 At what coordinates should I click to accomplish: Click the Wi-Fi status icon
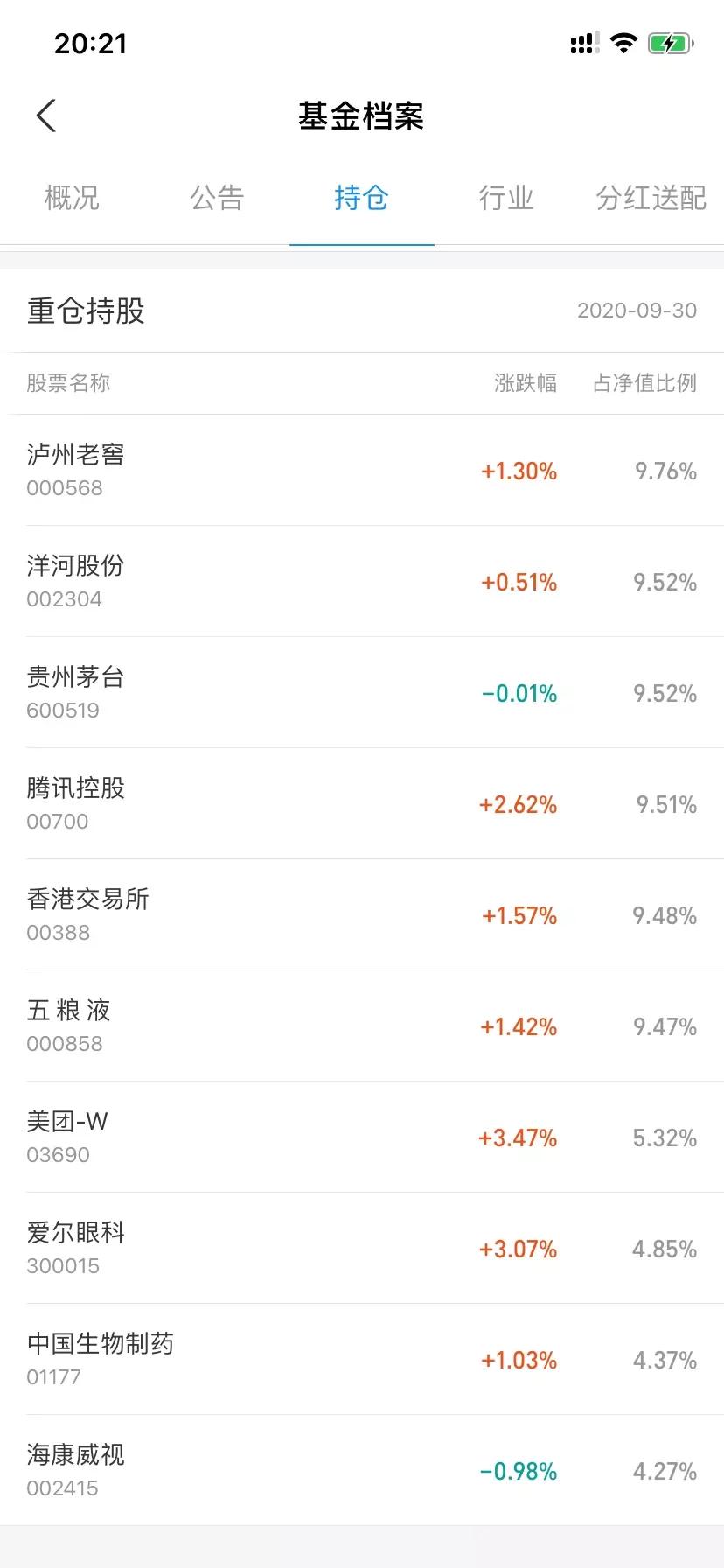point(623,43)
